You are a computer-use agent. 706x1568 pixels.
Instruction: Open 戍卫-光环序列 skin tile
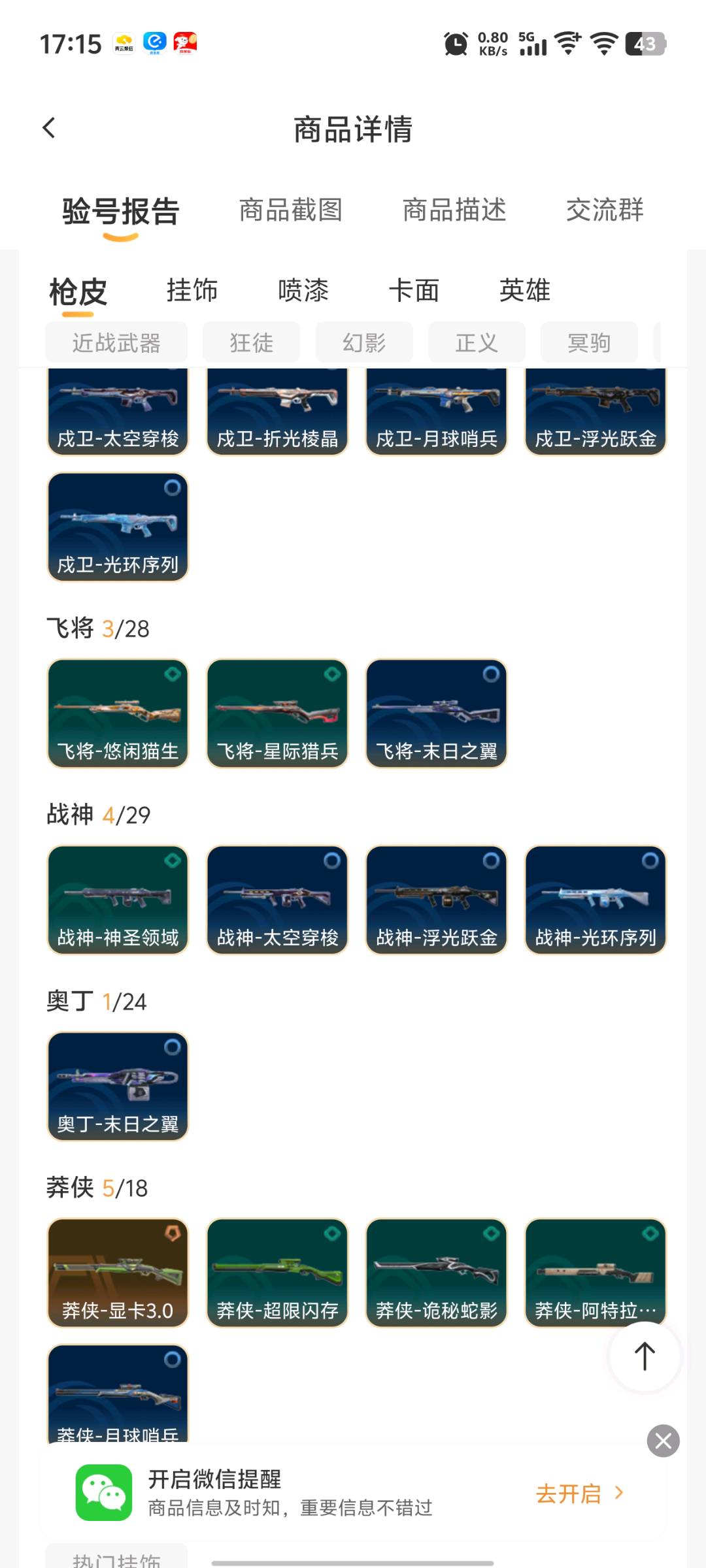coord(118,527)
